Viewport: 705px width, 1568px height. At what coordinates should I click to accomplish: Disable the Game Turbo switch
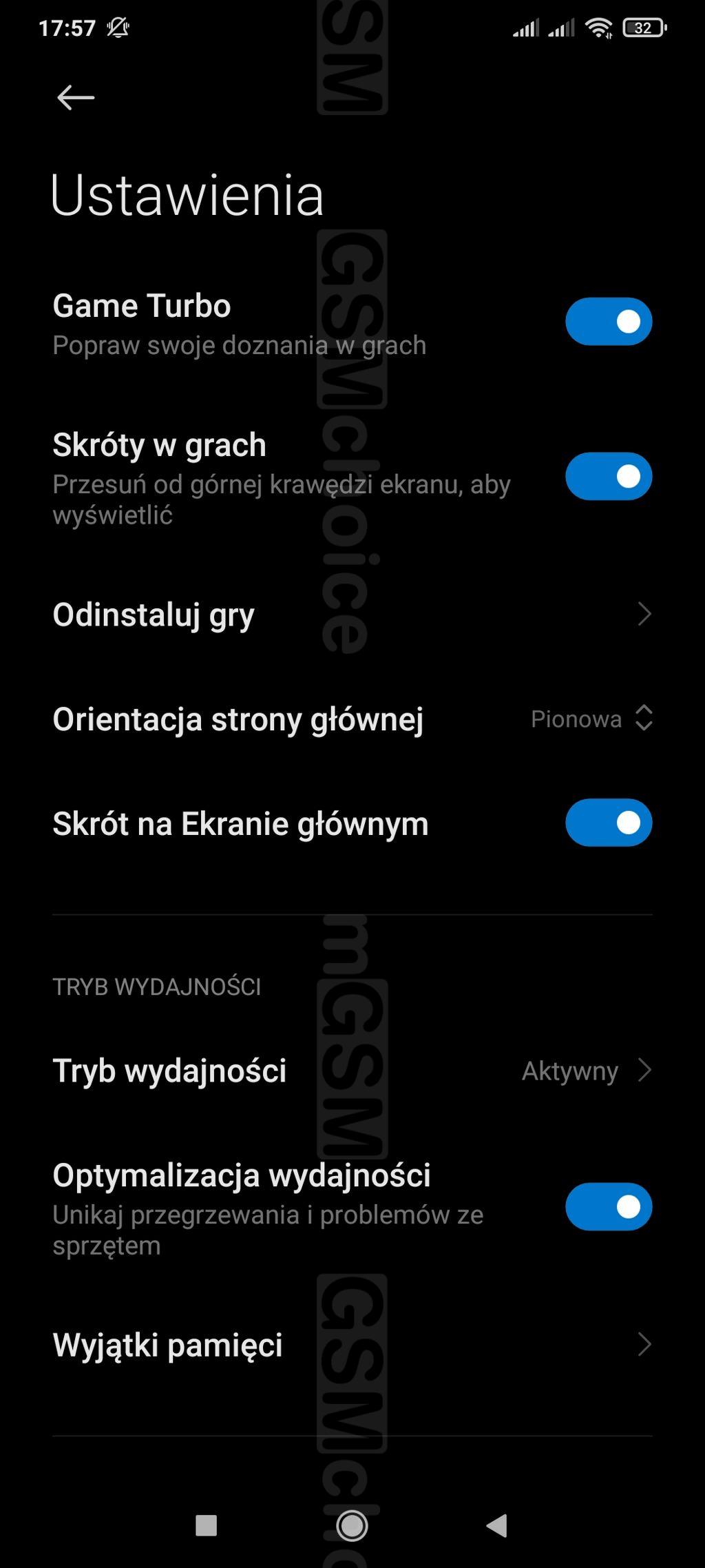click(608, 322)
